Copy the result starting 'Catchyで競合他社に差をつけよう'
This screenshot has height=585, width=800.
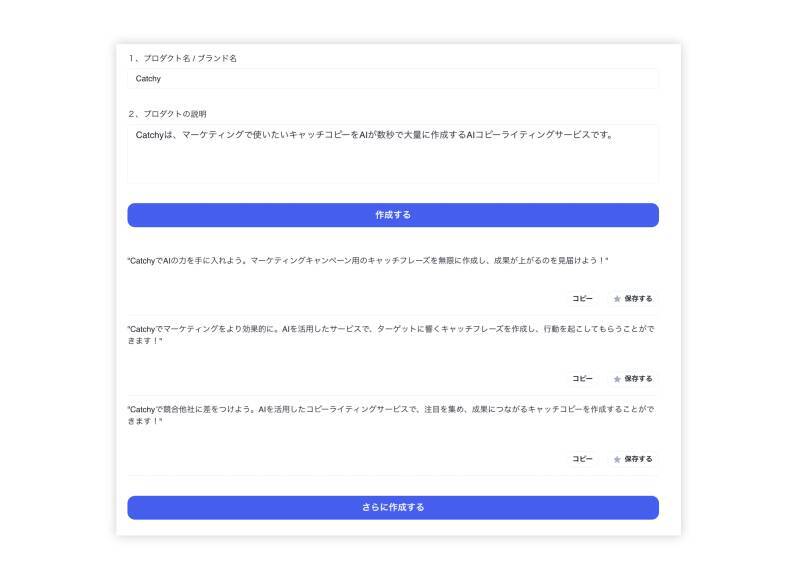coord(582,459)
